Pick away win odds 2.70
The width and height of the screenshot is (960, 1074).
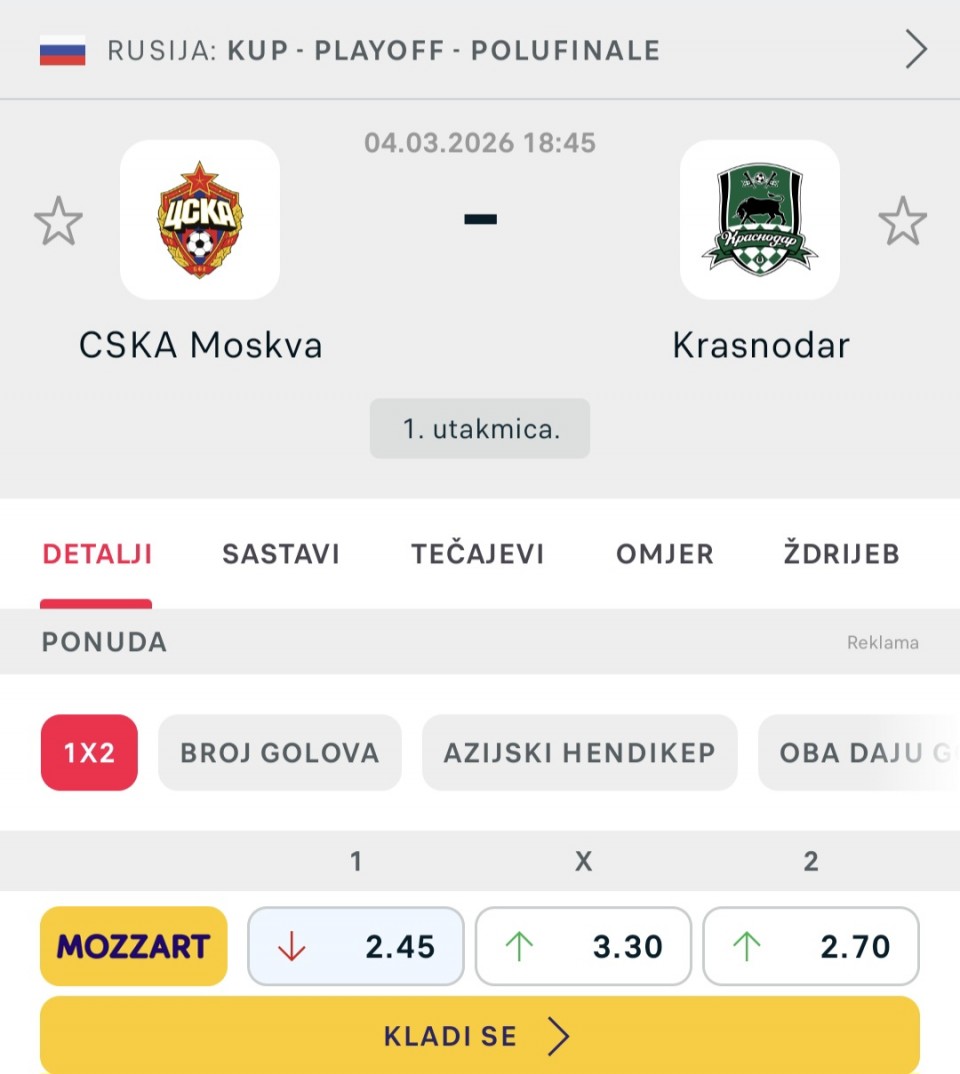pos(811,946)
